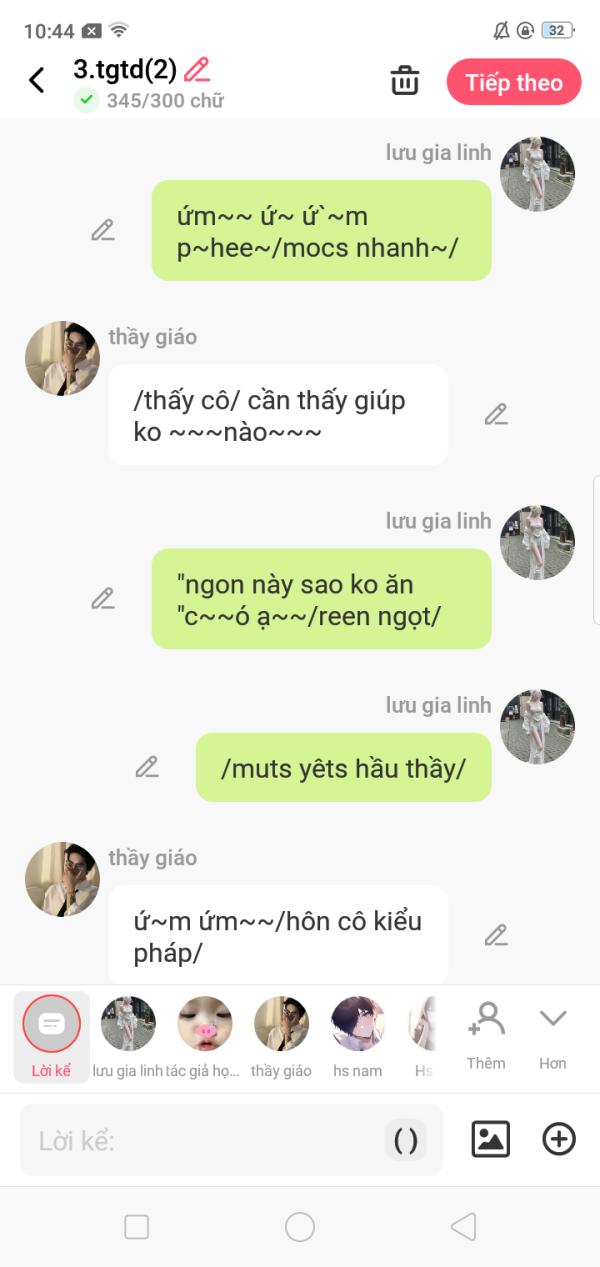The image size is (600, 1267).
Task: Insert parentheses with the ( ) button
Action: point(405,1140)
